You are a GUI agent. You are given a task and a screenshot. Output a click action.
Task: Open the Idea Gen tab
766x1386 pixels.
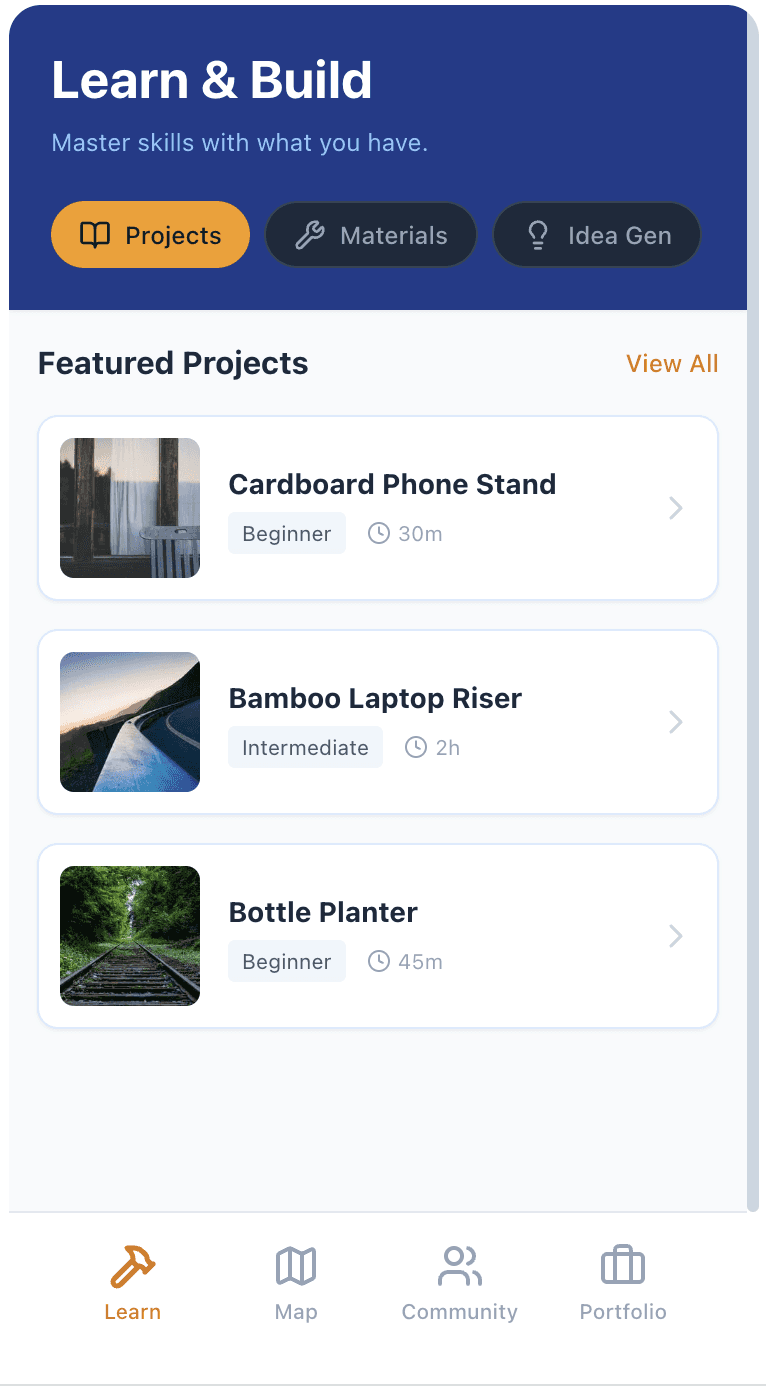597,235
